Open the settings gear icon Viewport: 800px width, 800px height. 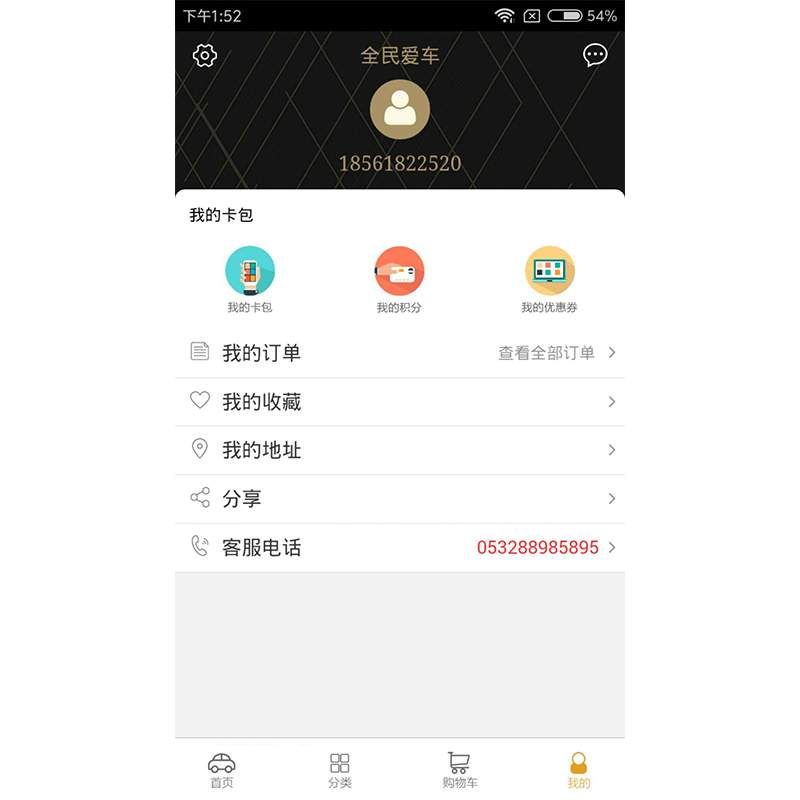[205, 55]
